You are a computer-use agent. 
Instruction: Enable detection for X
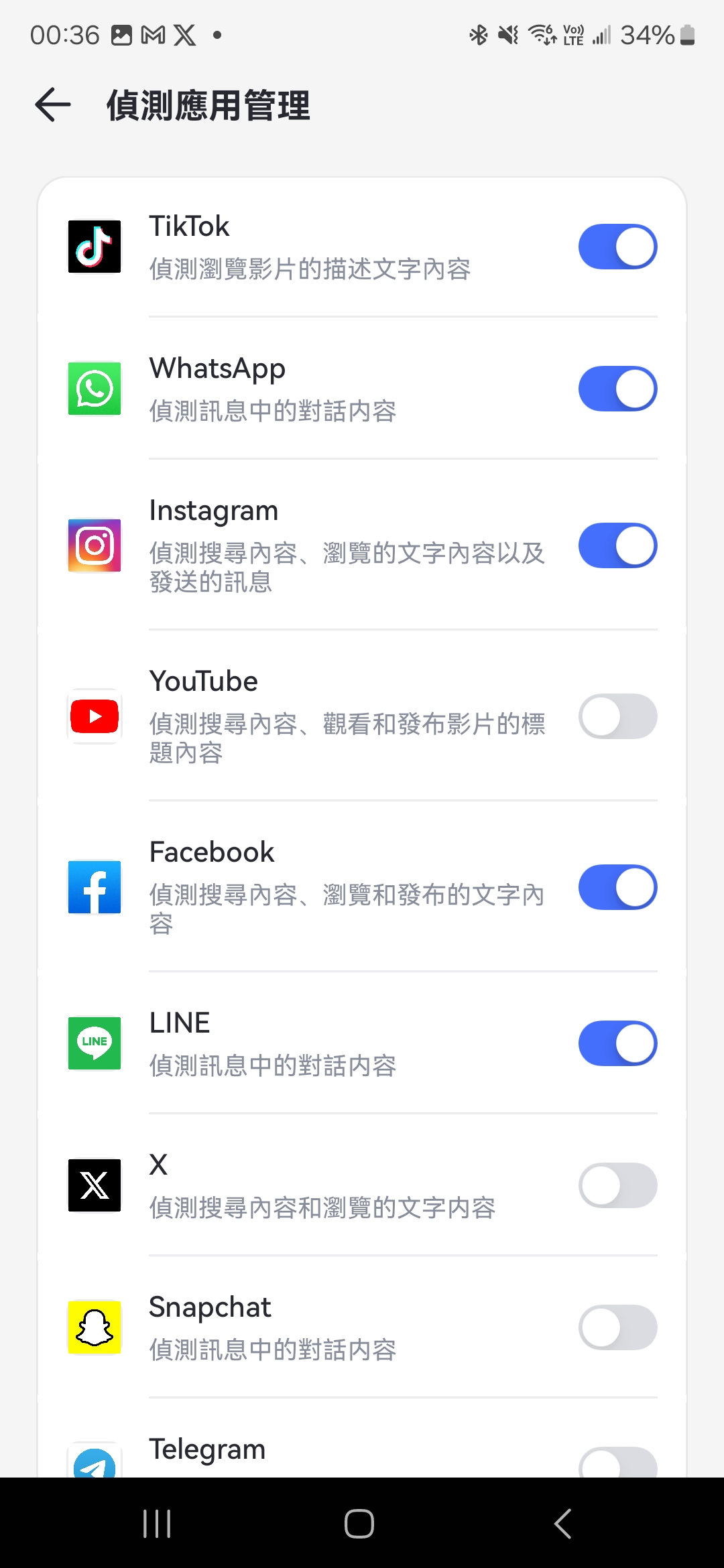tap(617, 1185)
